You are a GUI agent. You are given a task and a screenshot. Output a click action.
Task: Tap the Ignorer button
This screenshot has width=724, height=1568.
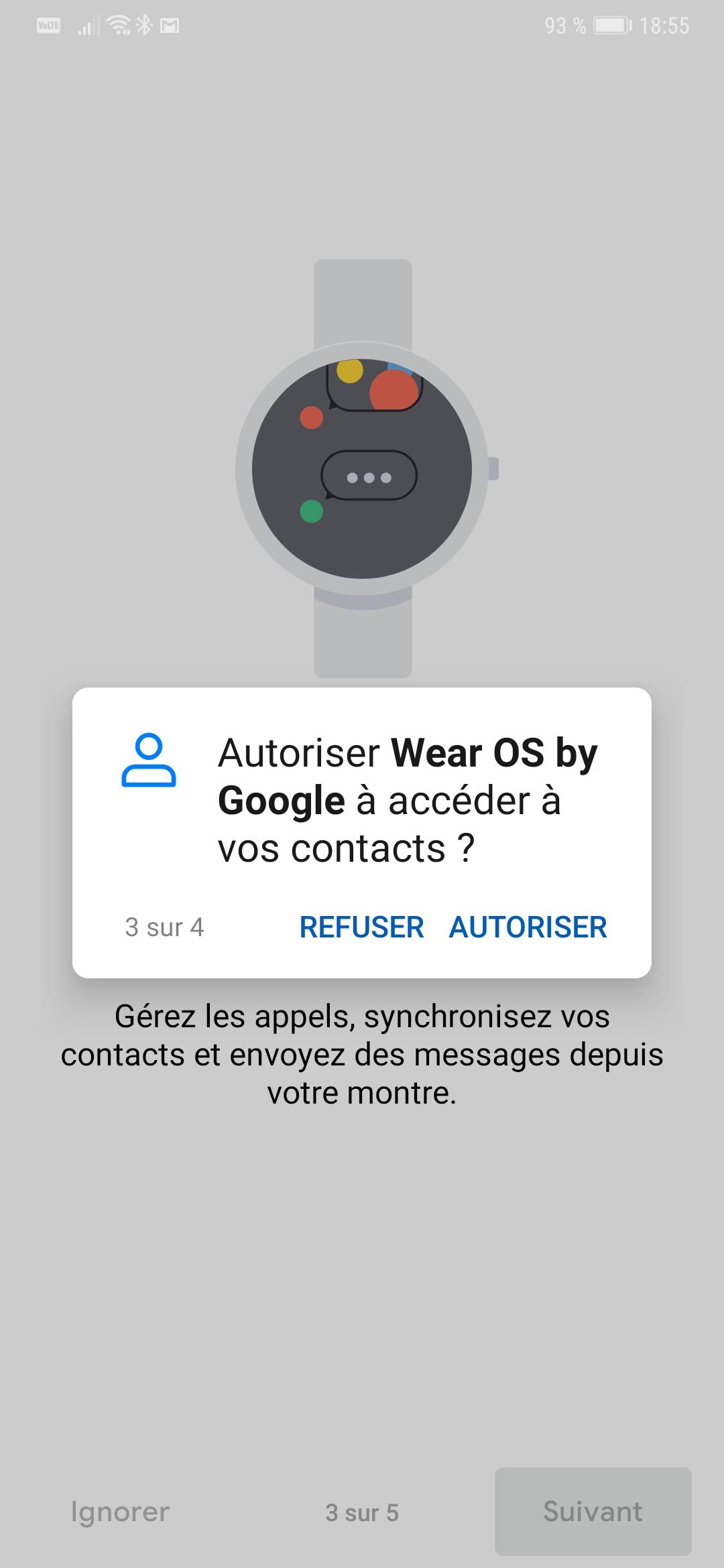[x=120, y=1512]
